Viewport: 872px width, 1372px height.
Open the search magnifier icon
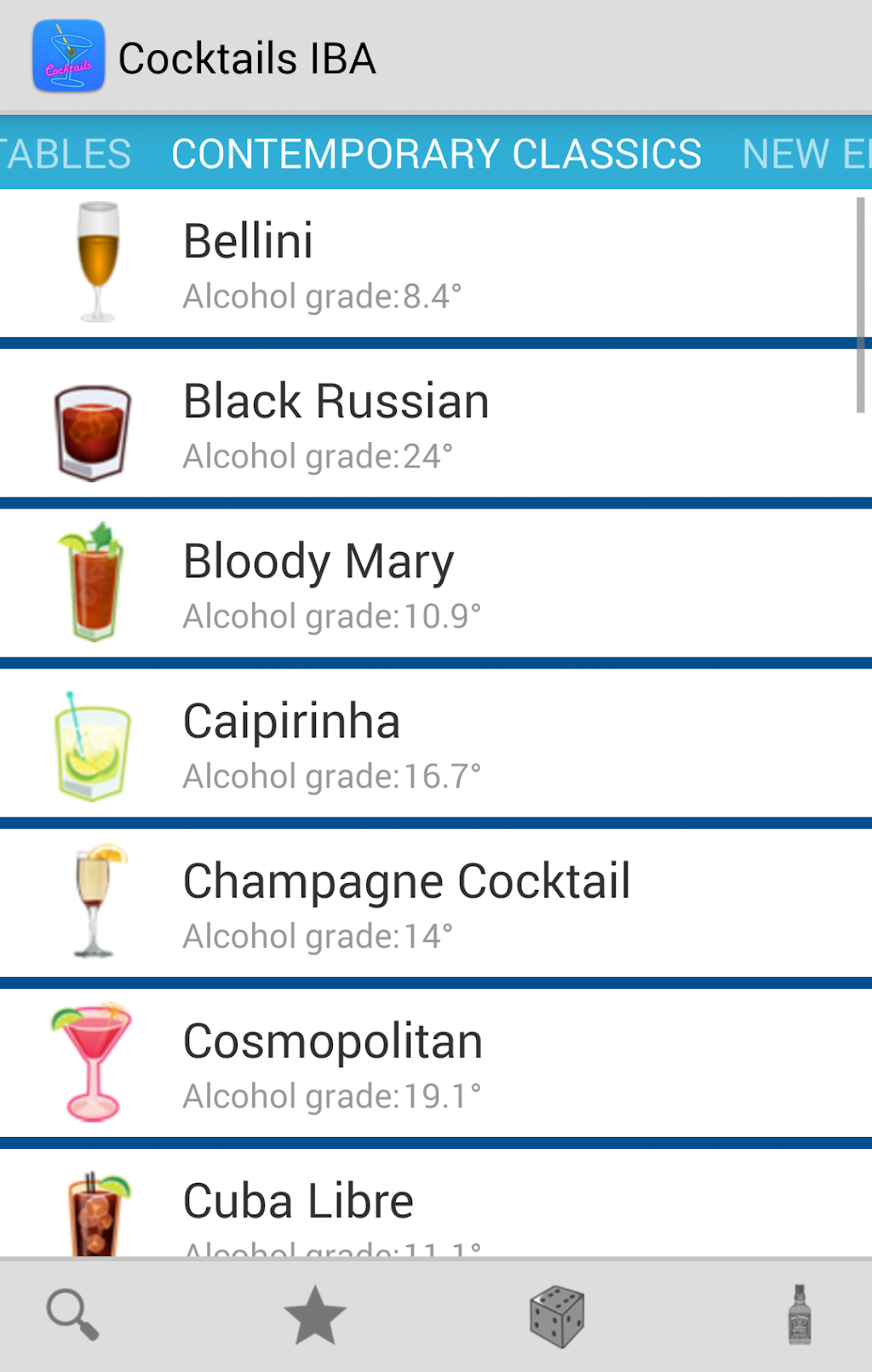point(73,1315)
